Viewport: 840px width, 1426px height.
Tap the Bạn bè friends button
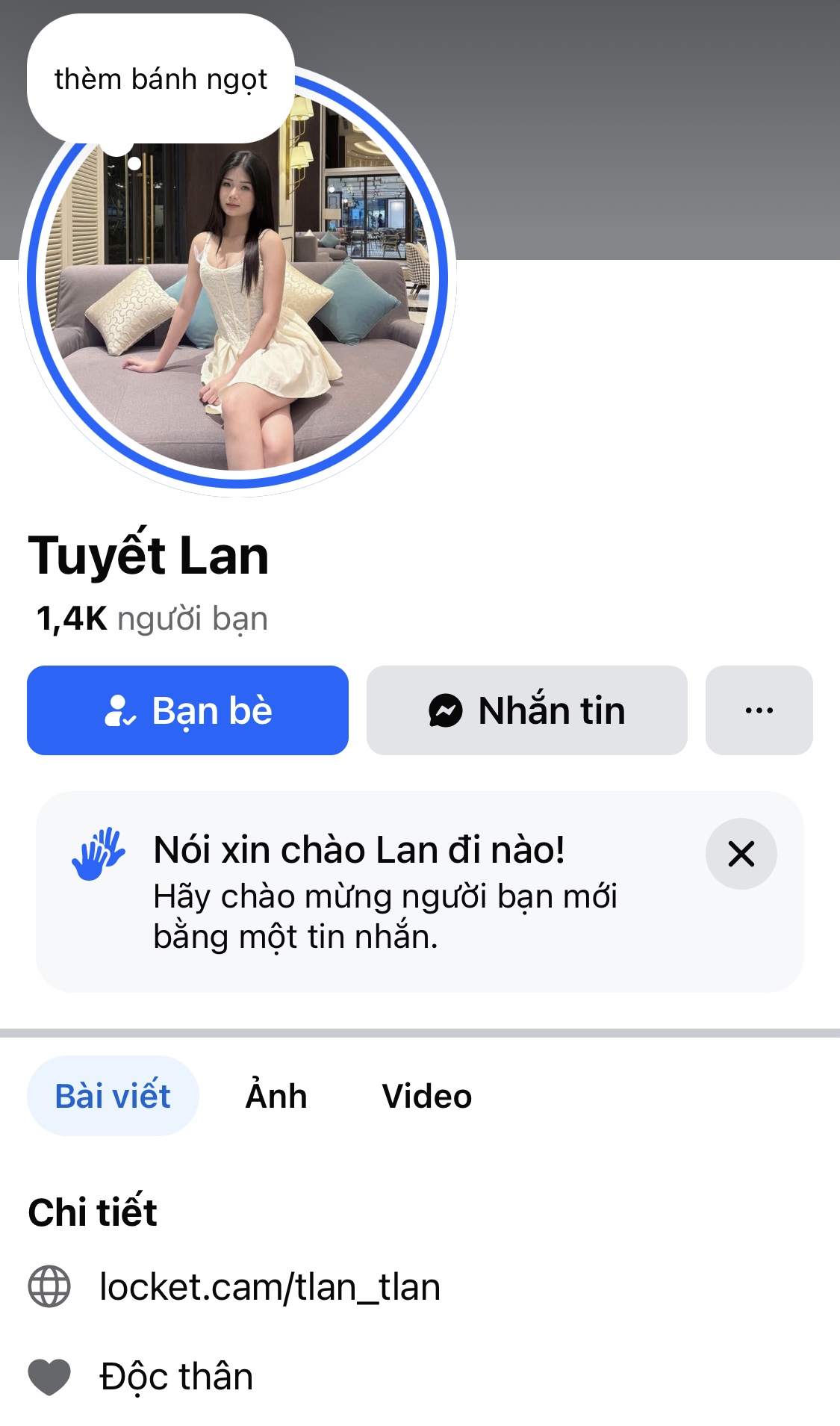pos(187,710)
